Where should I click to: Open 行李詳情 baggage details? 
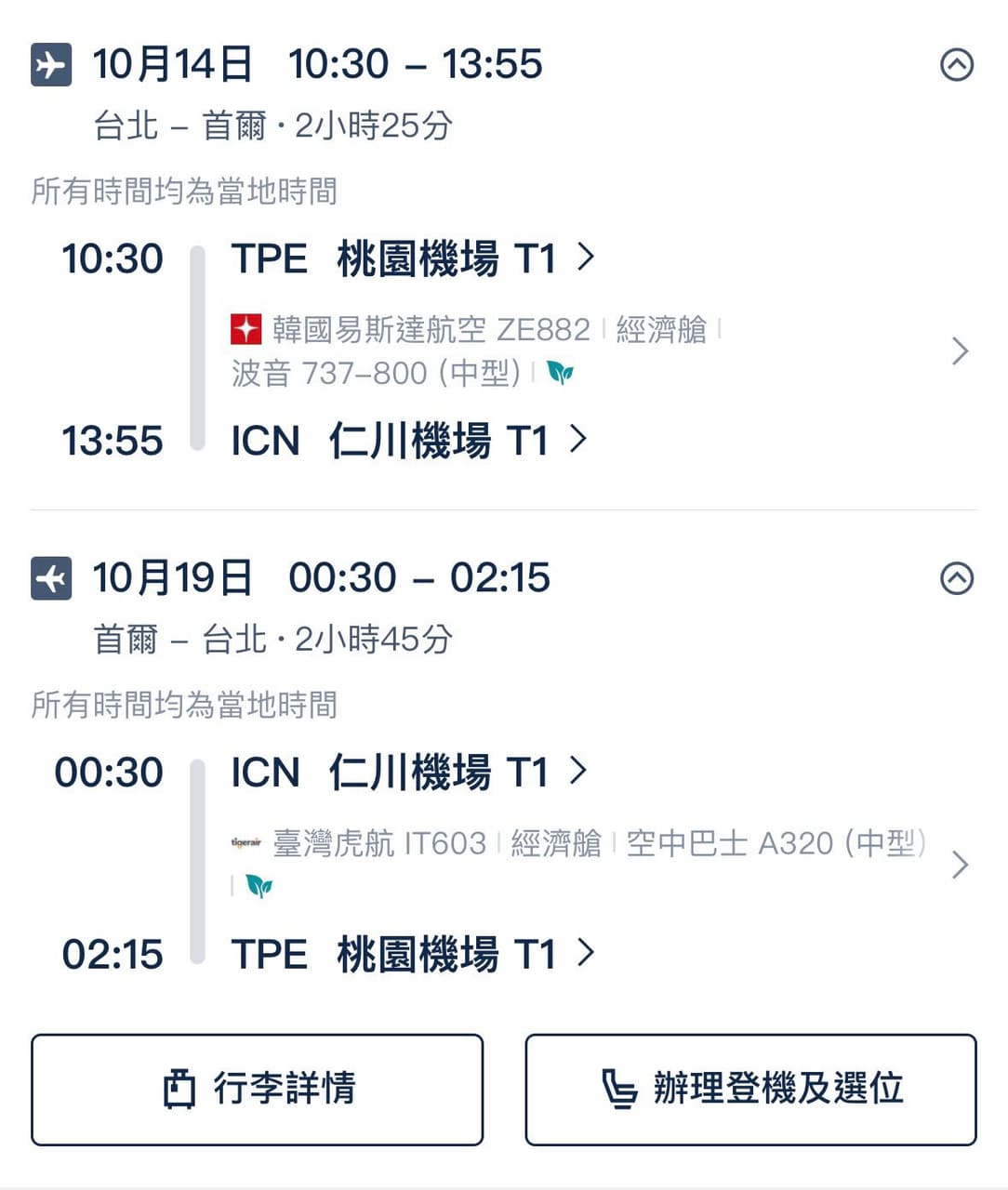click(258, 1090)
